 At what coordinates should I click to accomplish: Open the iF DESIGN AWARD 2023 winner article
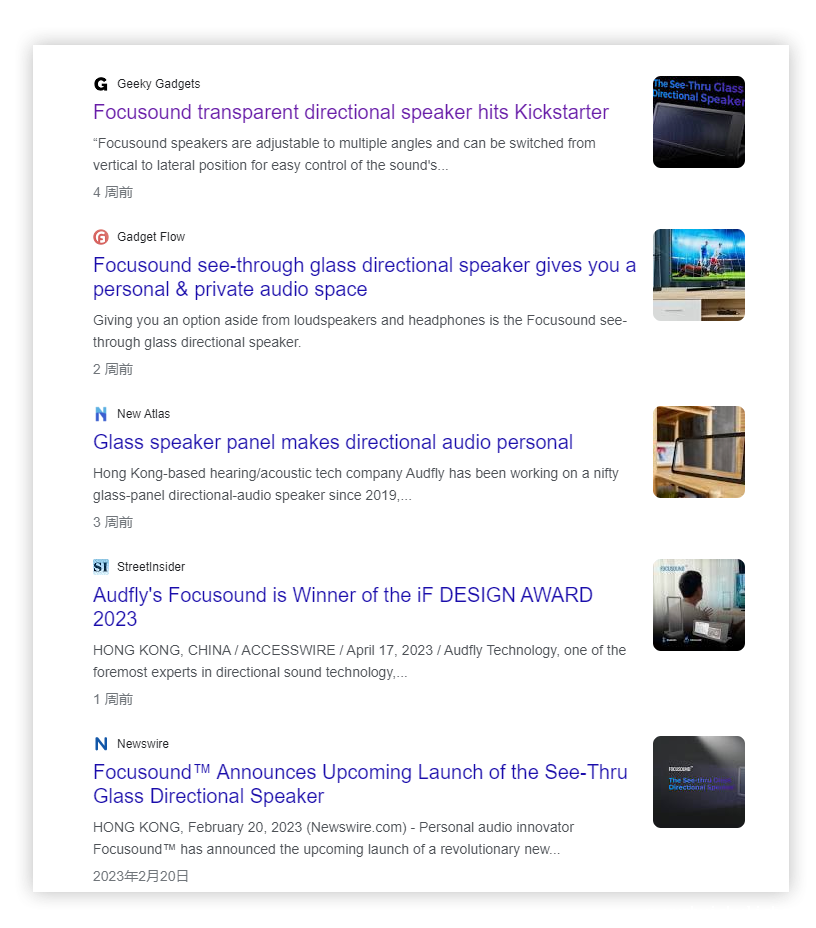point(342,607)
